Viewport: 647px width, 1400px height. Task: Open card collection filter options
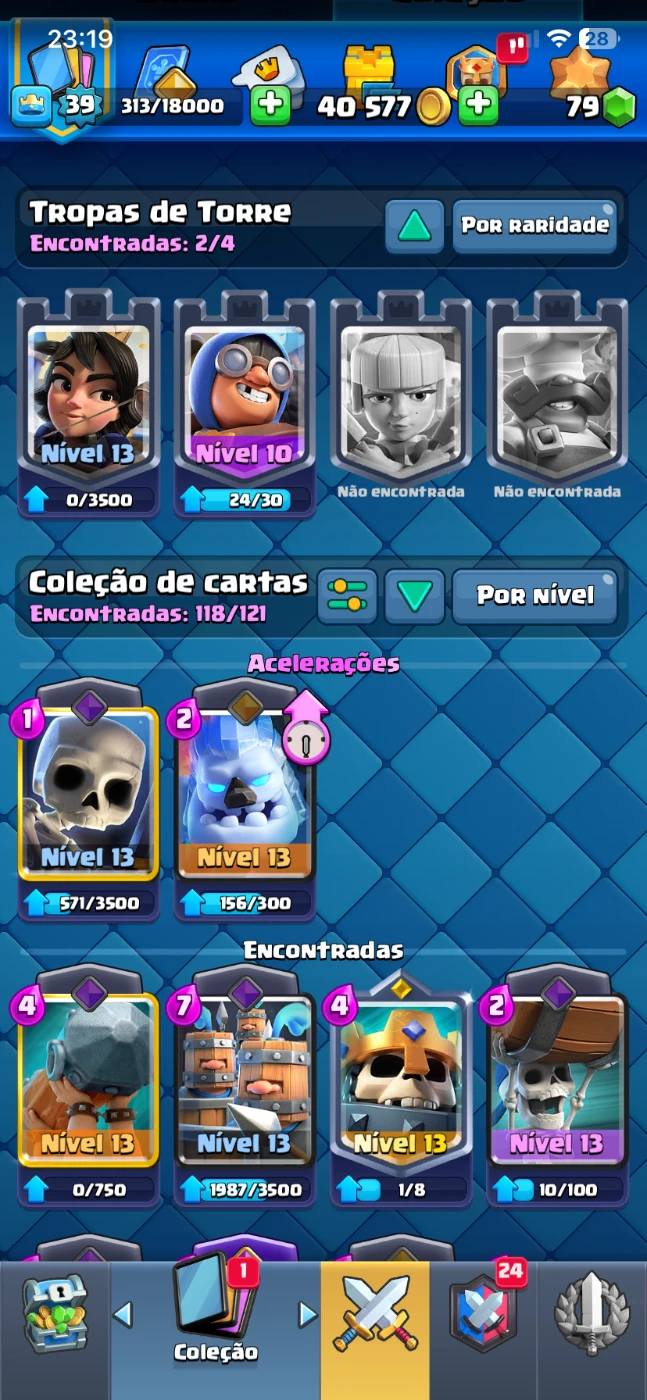point(347,596)
